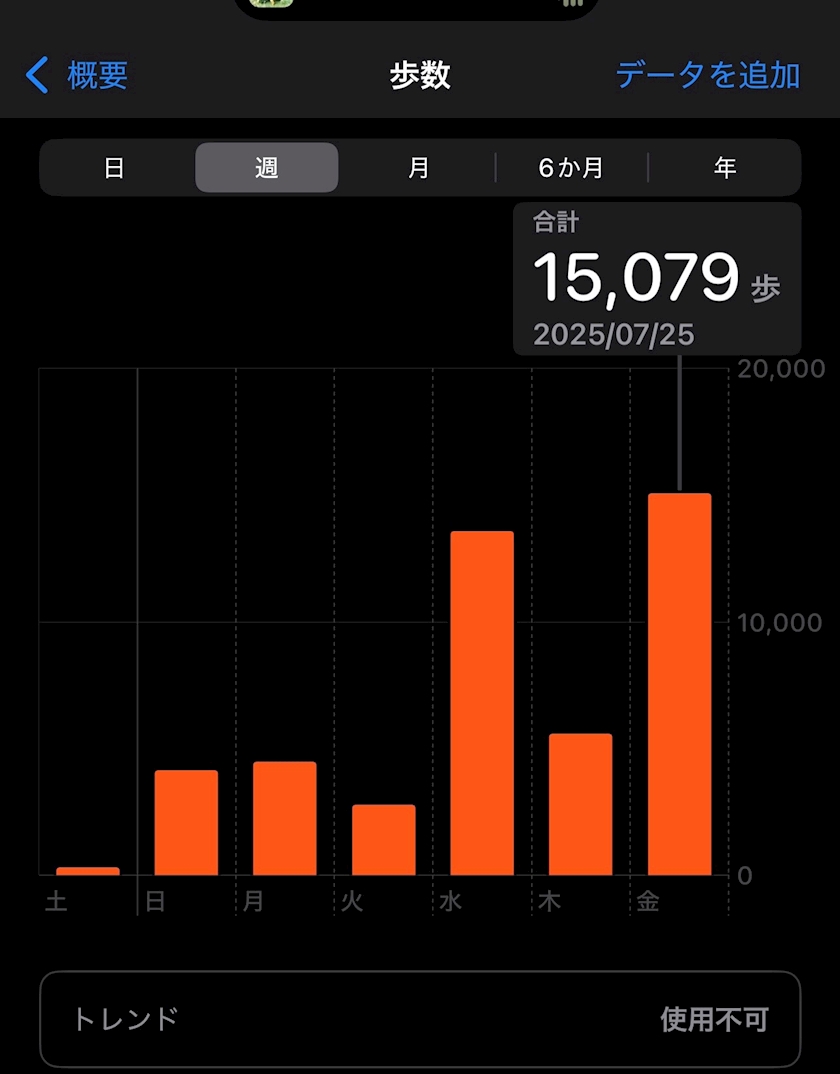The height and width of the screenshot is (1074, 840).
Task: Switch to the 月 view
Action: (x=418, y=168)
